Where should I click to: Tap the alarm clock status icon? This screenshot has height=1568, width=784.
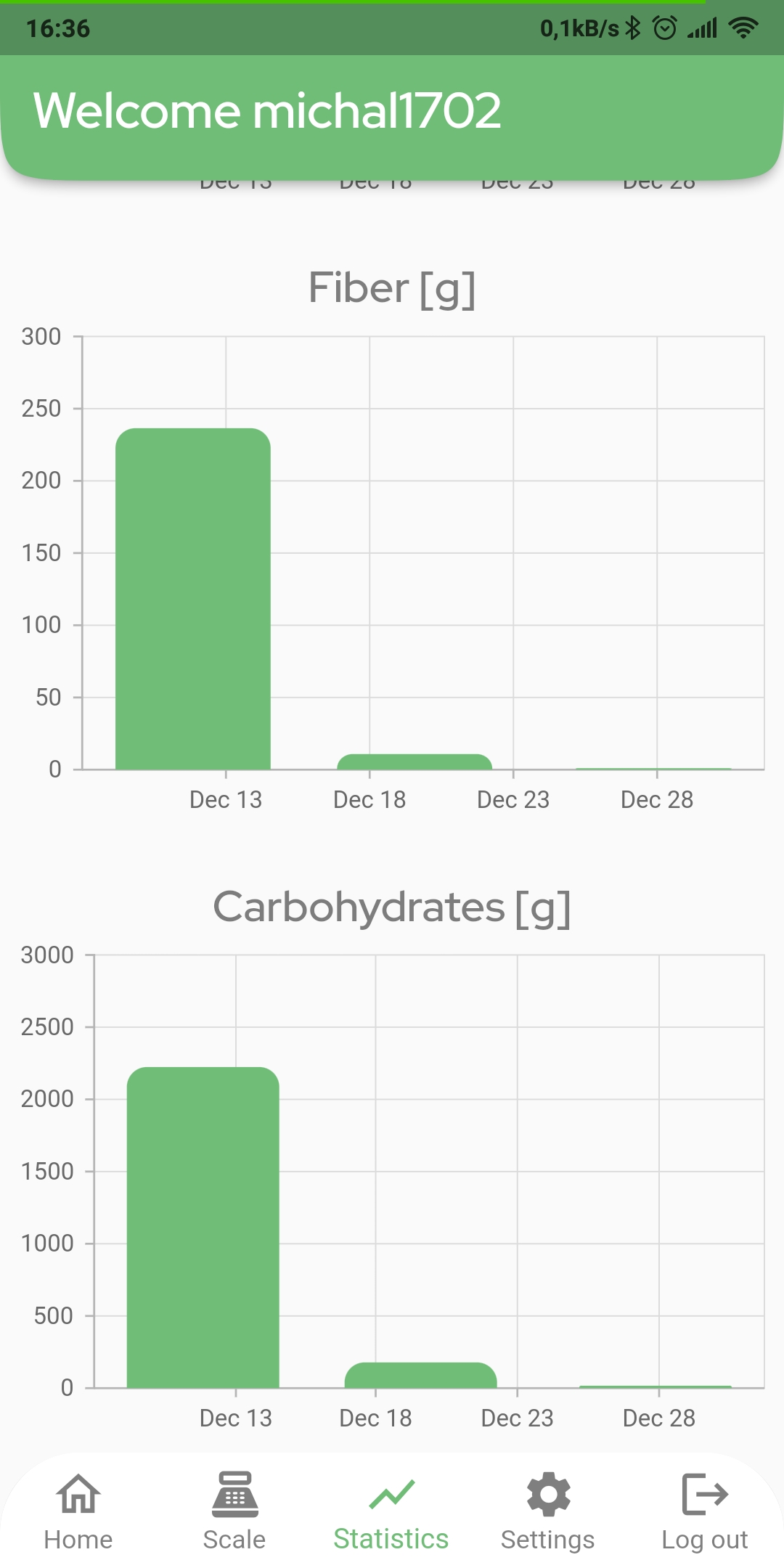click(x=665, y=28)
